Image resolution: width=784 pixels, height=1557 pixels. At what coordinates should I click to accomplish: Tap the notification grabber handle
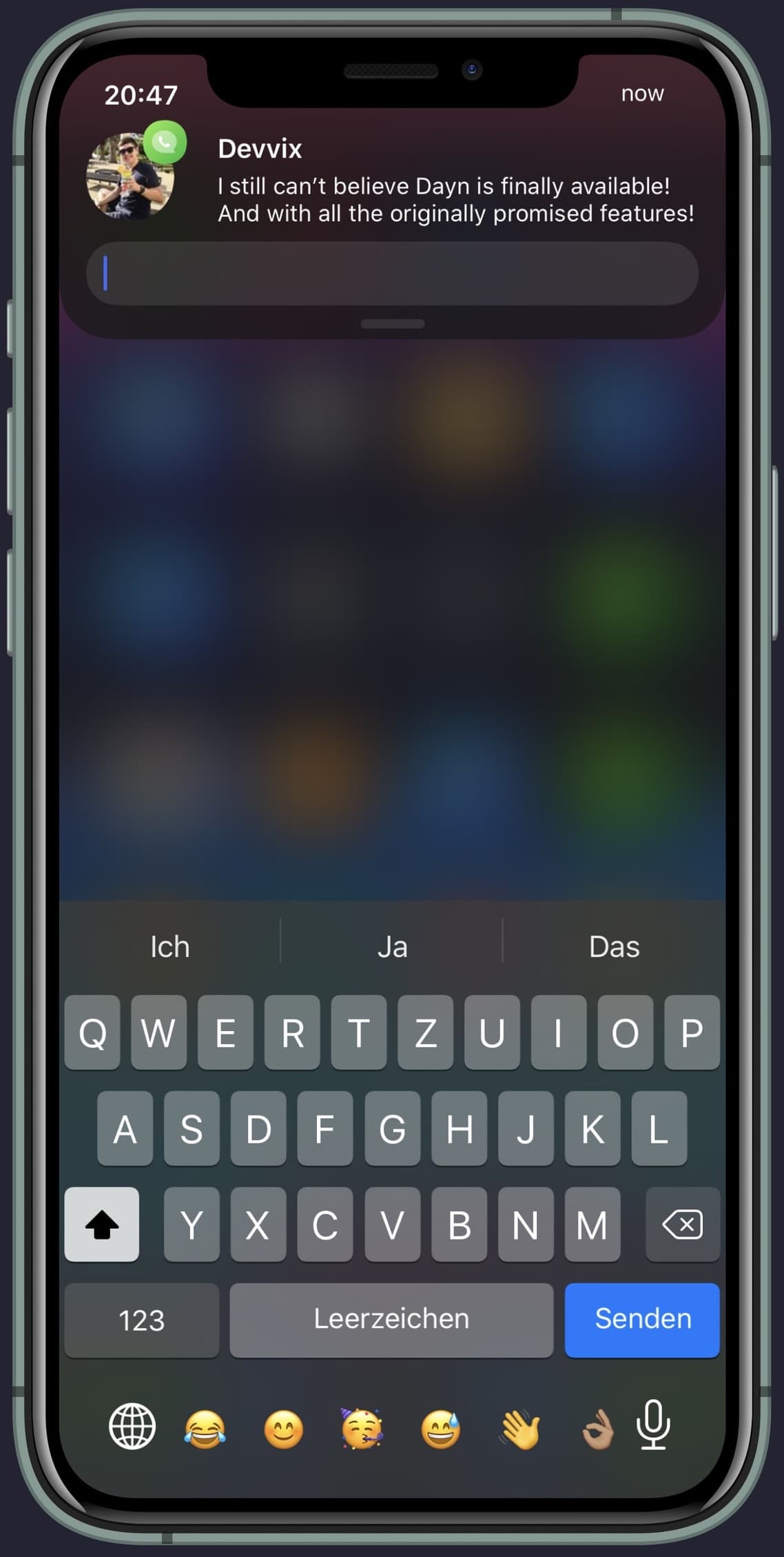392,324
